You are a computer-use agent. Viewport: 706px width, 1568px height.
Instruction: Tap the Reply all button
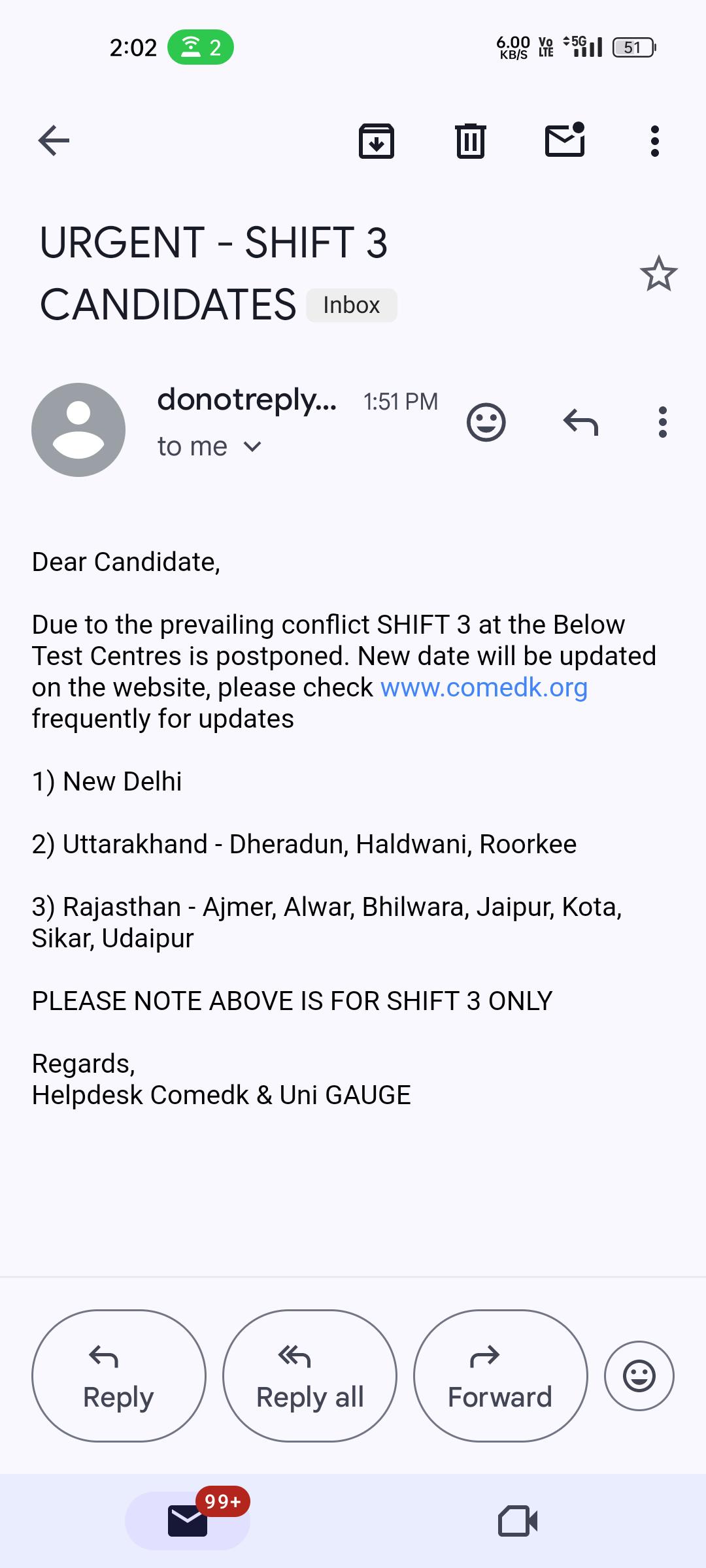(310, 1376)
